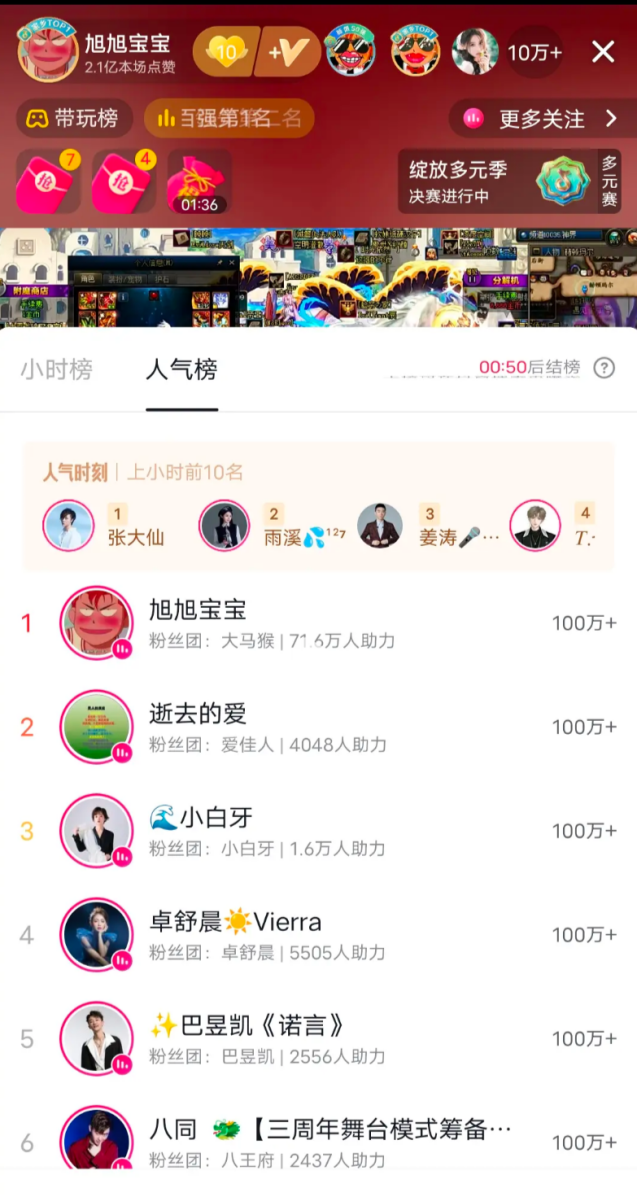Select the 人气榜 tab
The height and width of the screenshot is (1197, 637).
click(x=181, y=369)
